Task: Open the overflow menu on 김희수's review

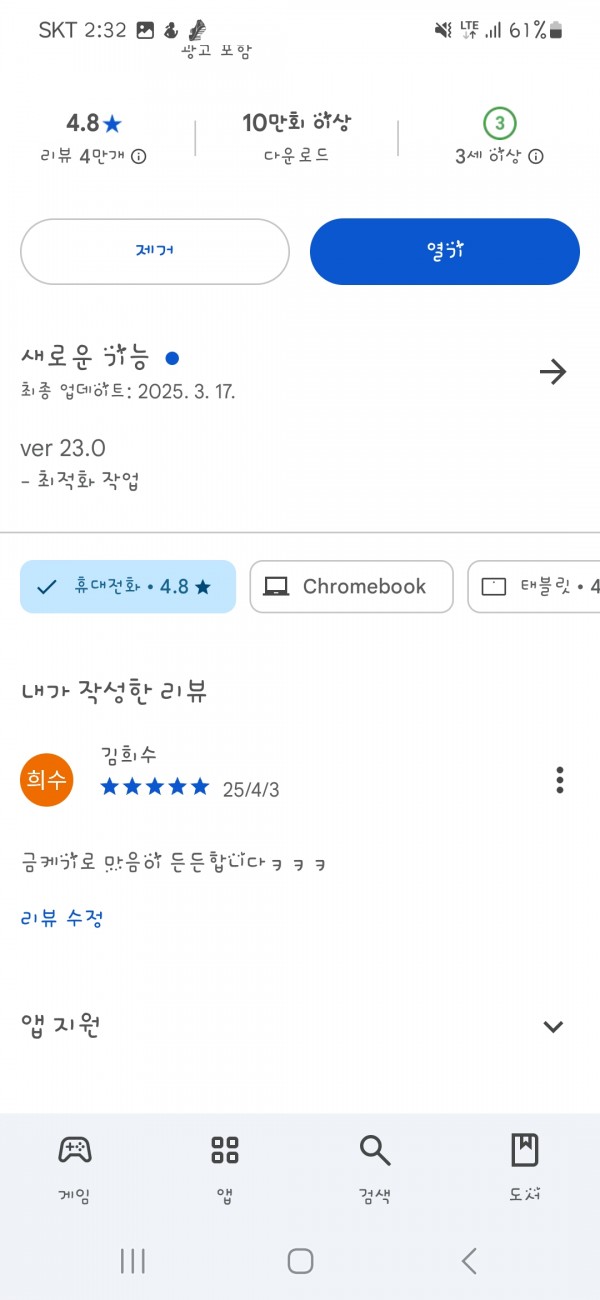Action: 560,779
